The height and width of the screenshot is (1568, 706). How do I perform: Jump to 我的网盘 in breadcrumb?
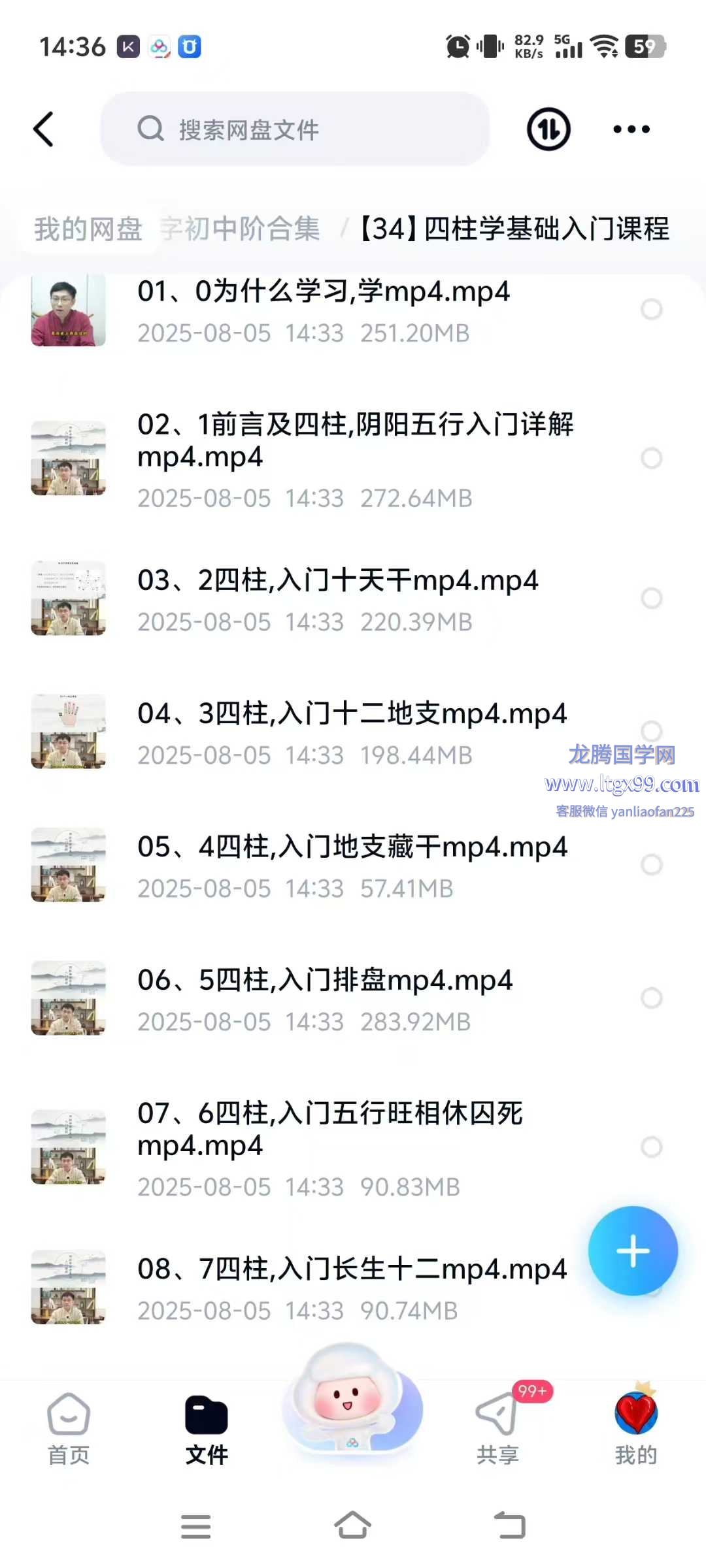[88, 229]
